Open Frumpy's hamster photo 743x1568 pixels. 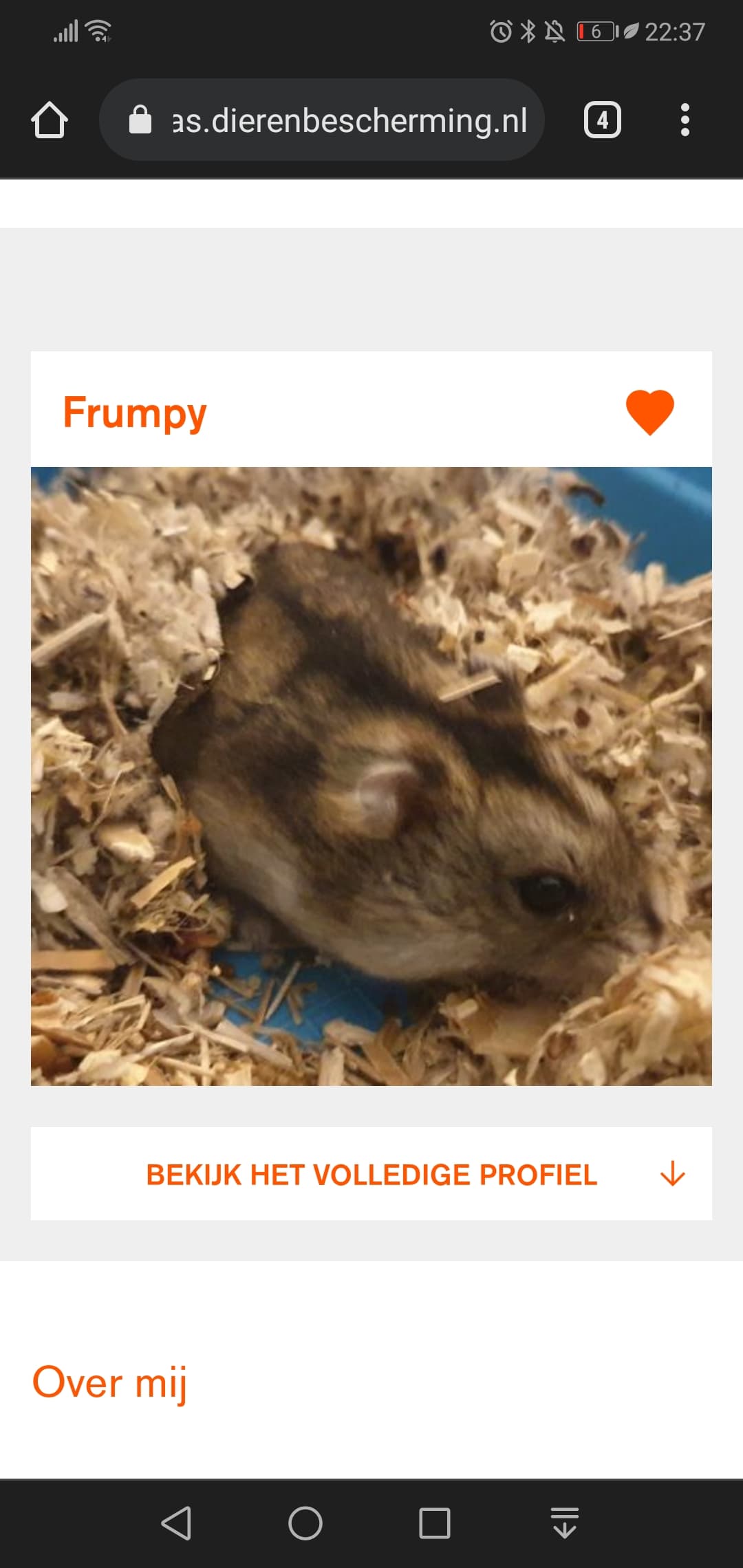[x=371, y=776]
